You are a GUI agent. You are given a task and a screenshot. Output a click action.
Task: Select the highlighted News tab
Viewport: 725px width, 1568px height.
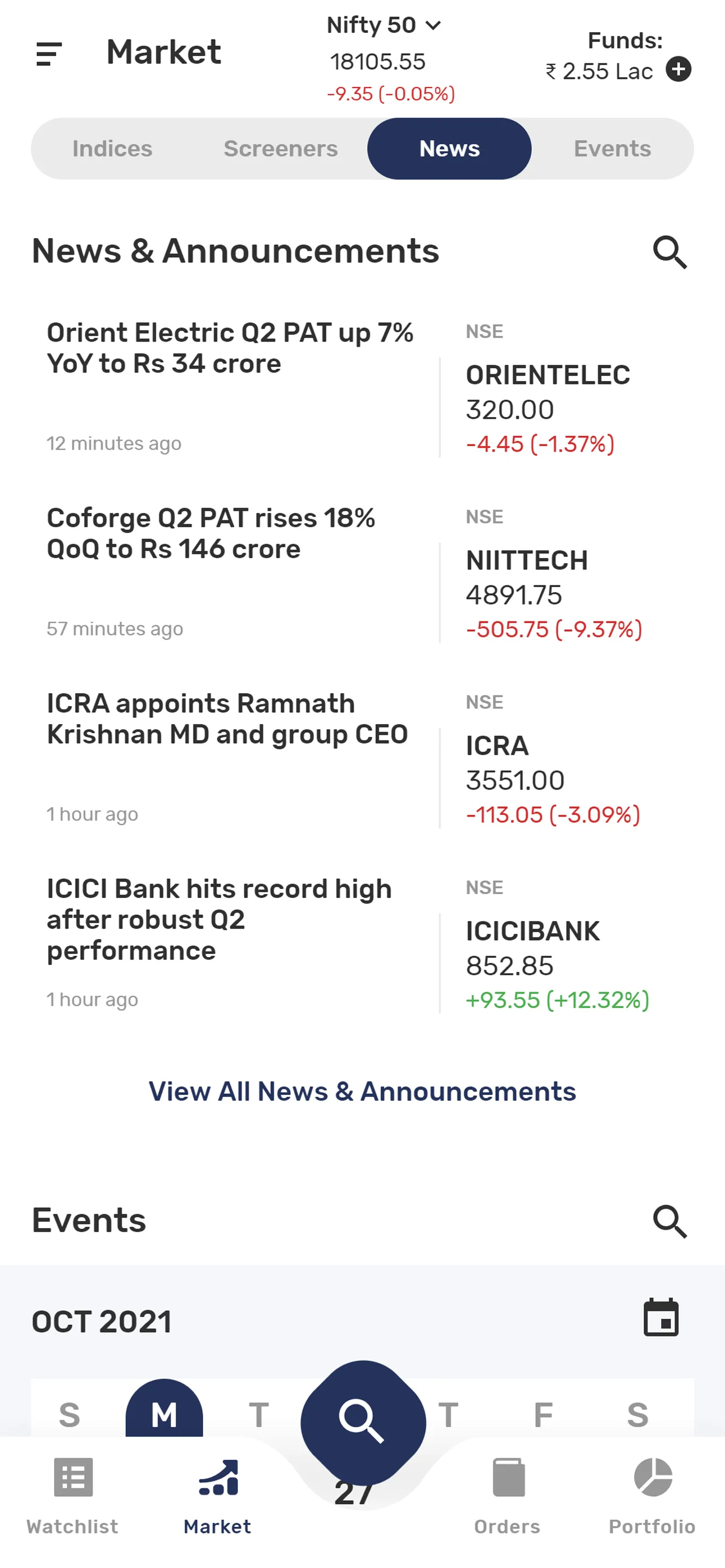[x=449, y=148]
